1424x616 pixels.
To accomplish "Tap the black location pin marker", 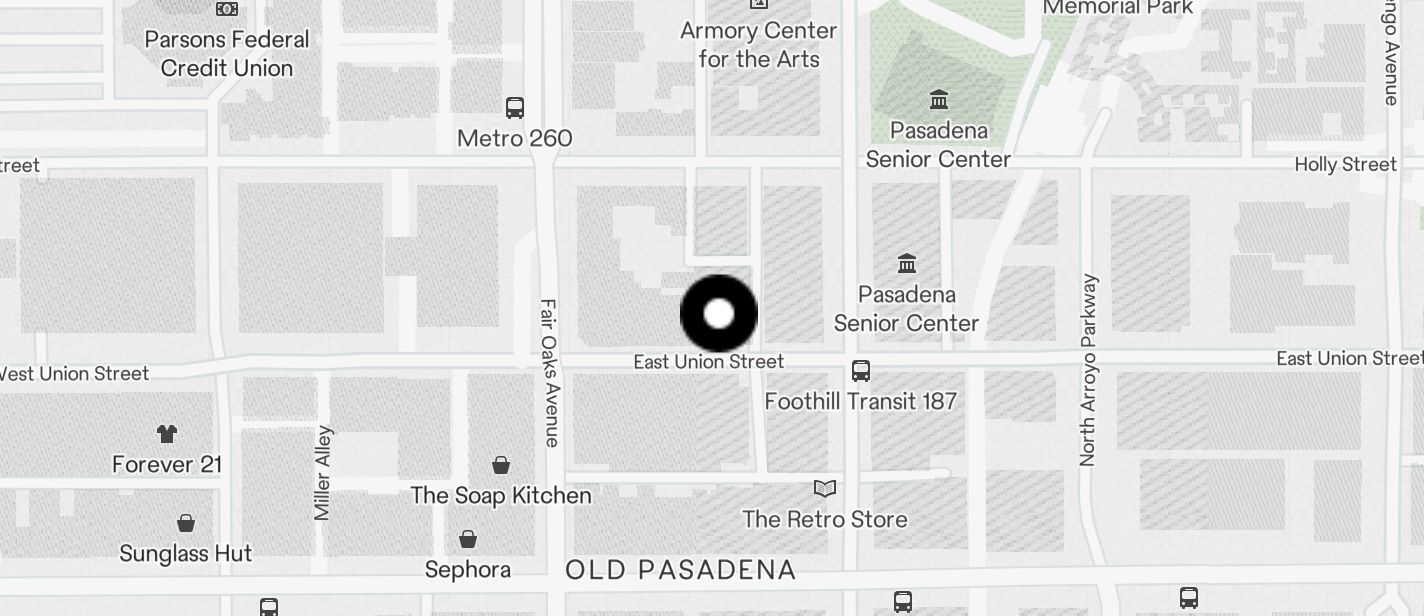I will coord(719,314).
